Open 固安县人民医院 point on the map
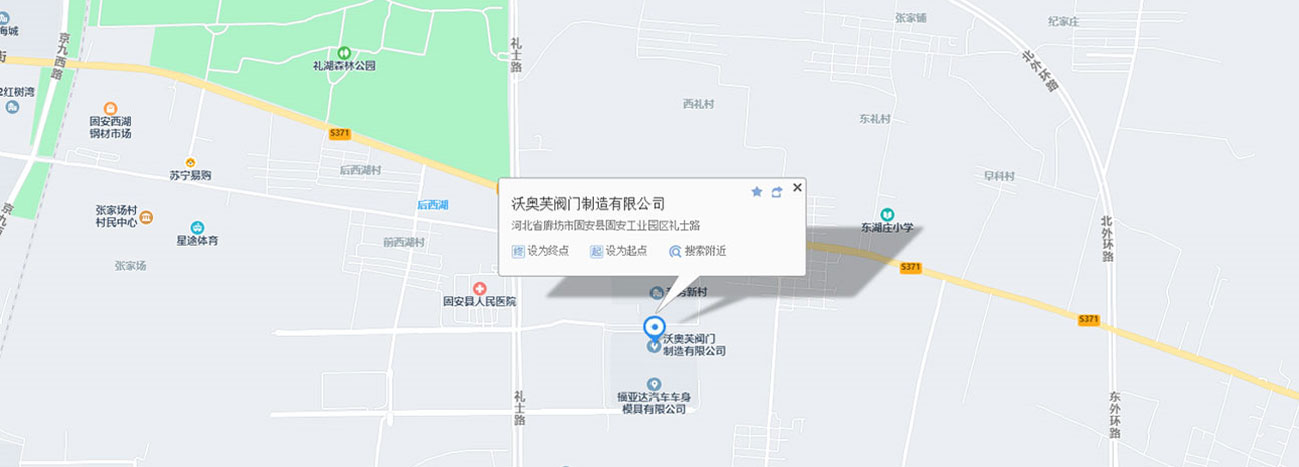 [479, 288]
